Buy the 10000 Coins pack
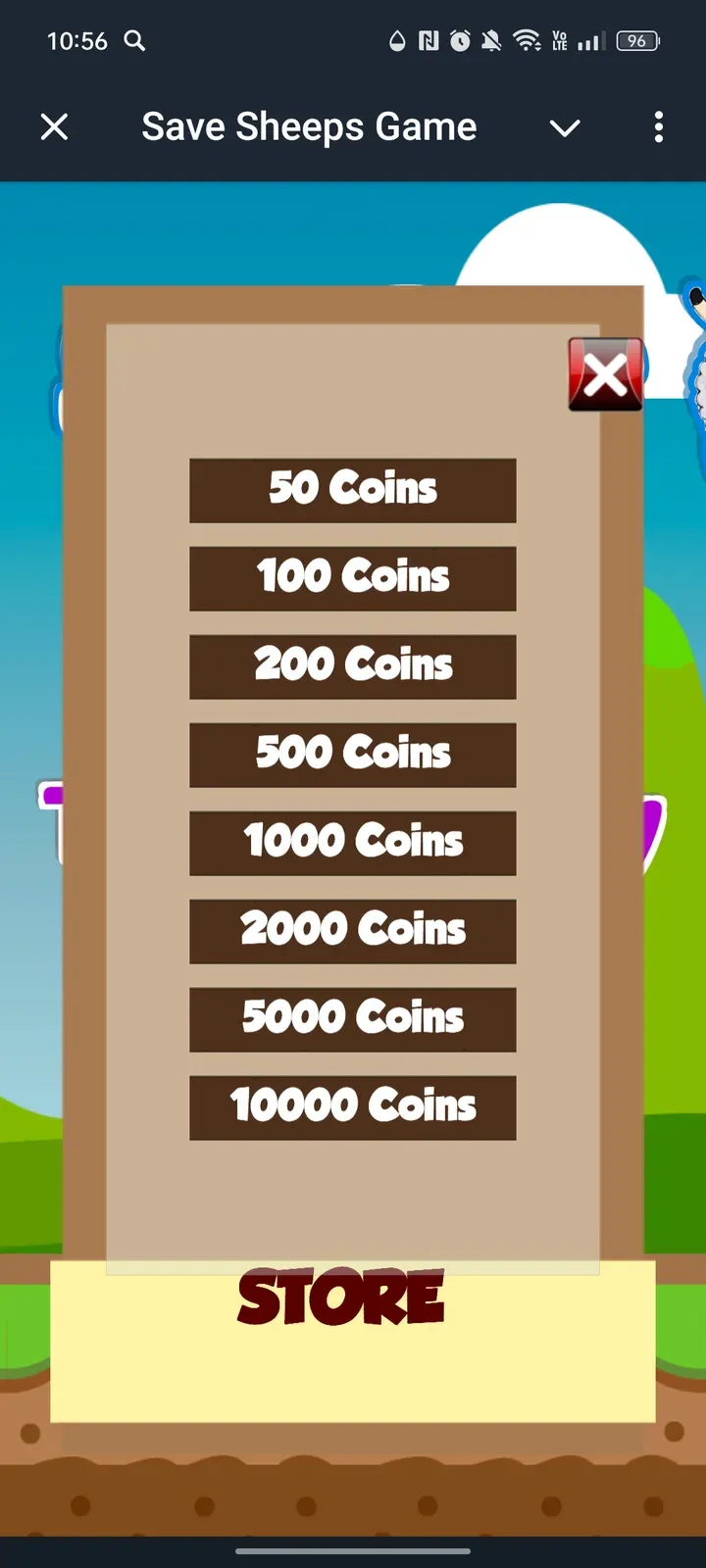Screen dimensions: 706x1568 [x=353, y=1107]
